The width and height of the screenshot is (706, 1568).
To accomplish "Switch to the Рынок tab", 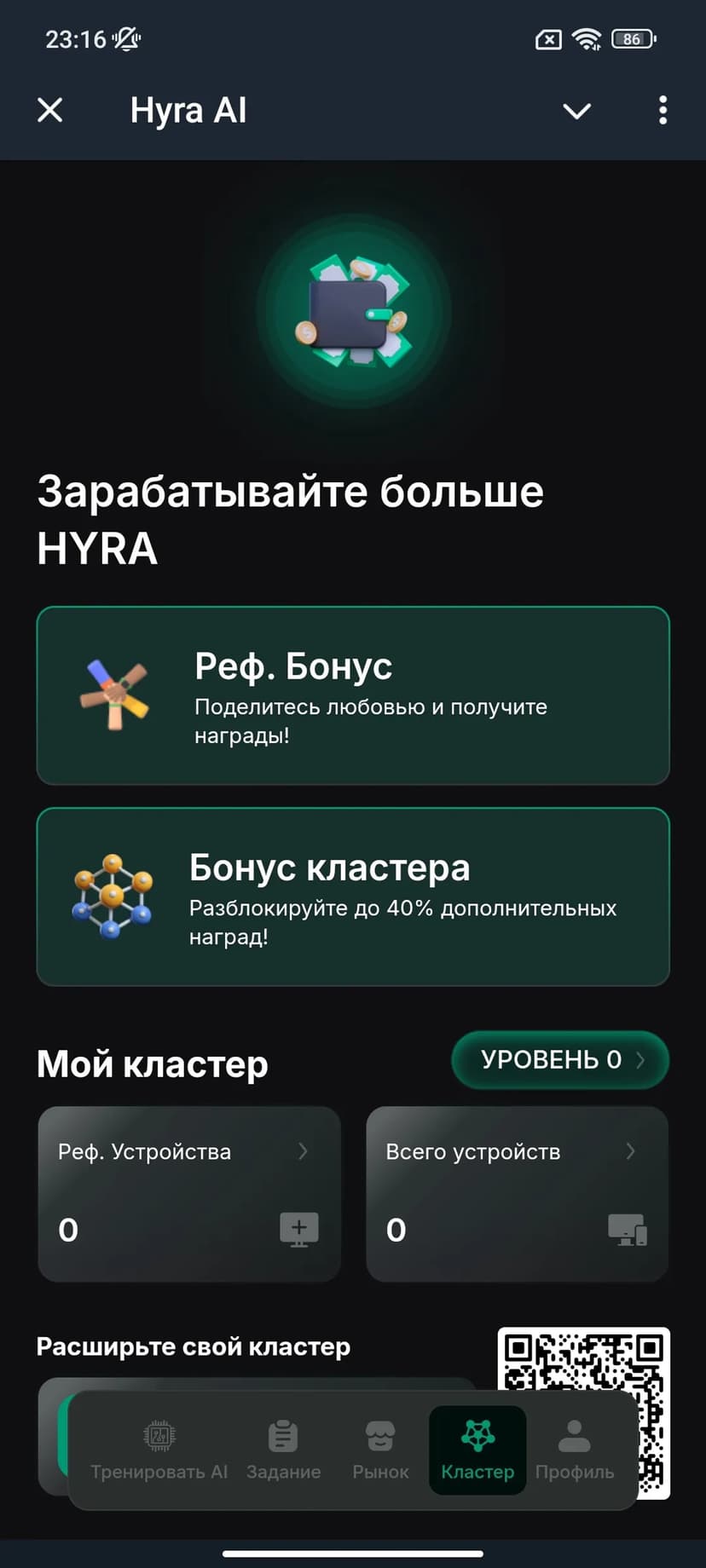I will (x=380, y=1450).
